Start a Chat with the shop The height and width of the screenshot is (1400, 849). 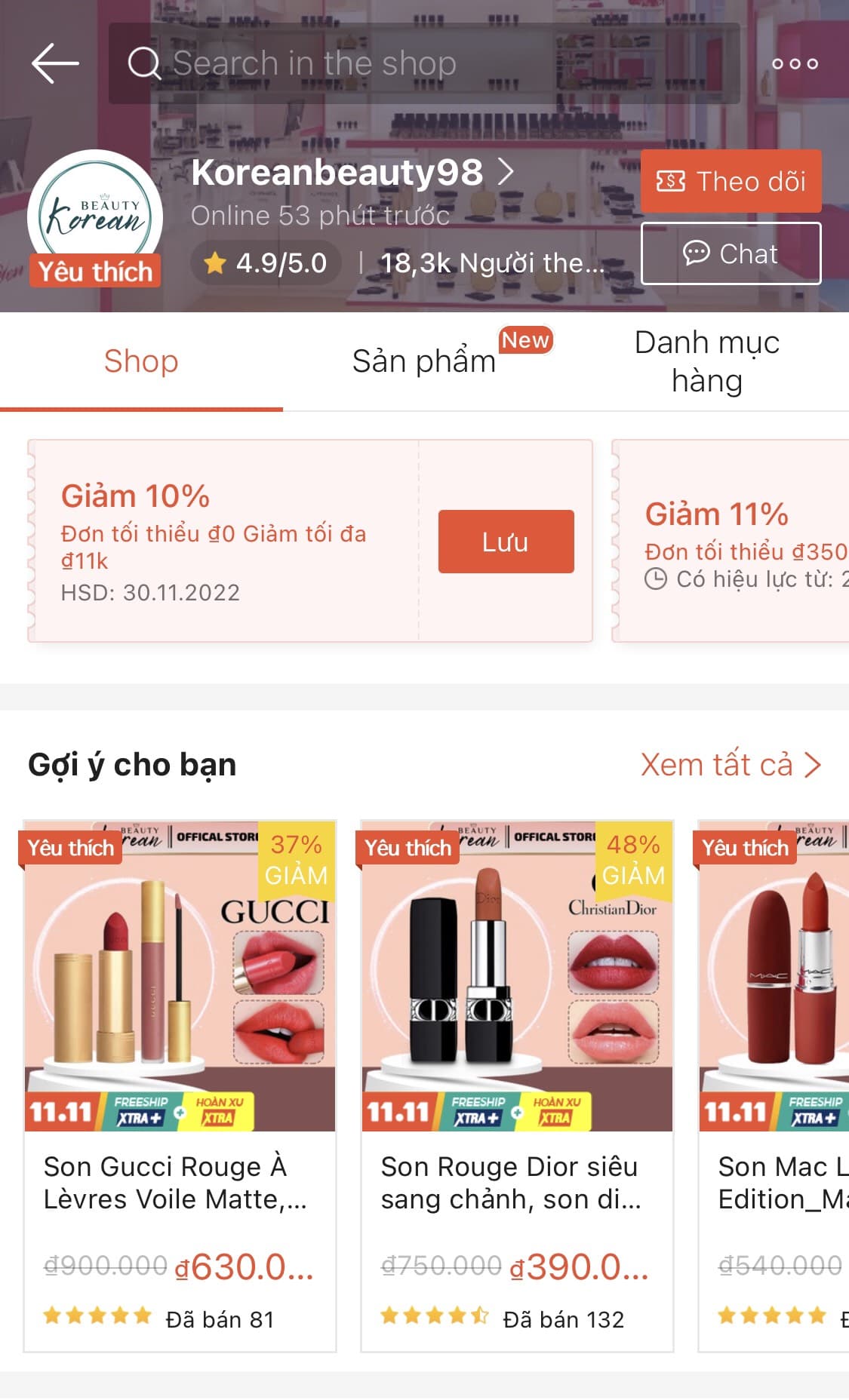(x=731, y=253)
